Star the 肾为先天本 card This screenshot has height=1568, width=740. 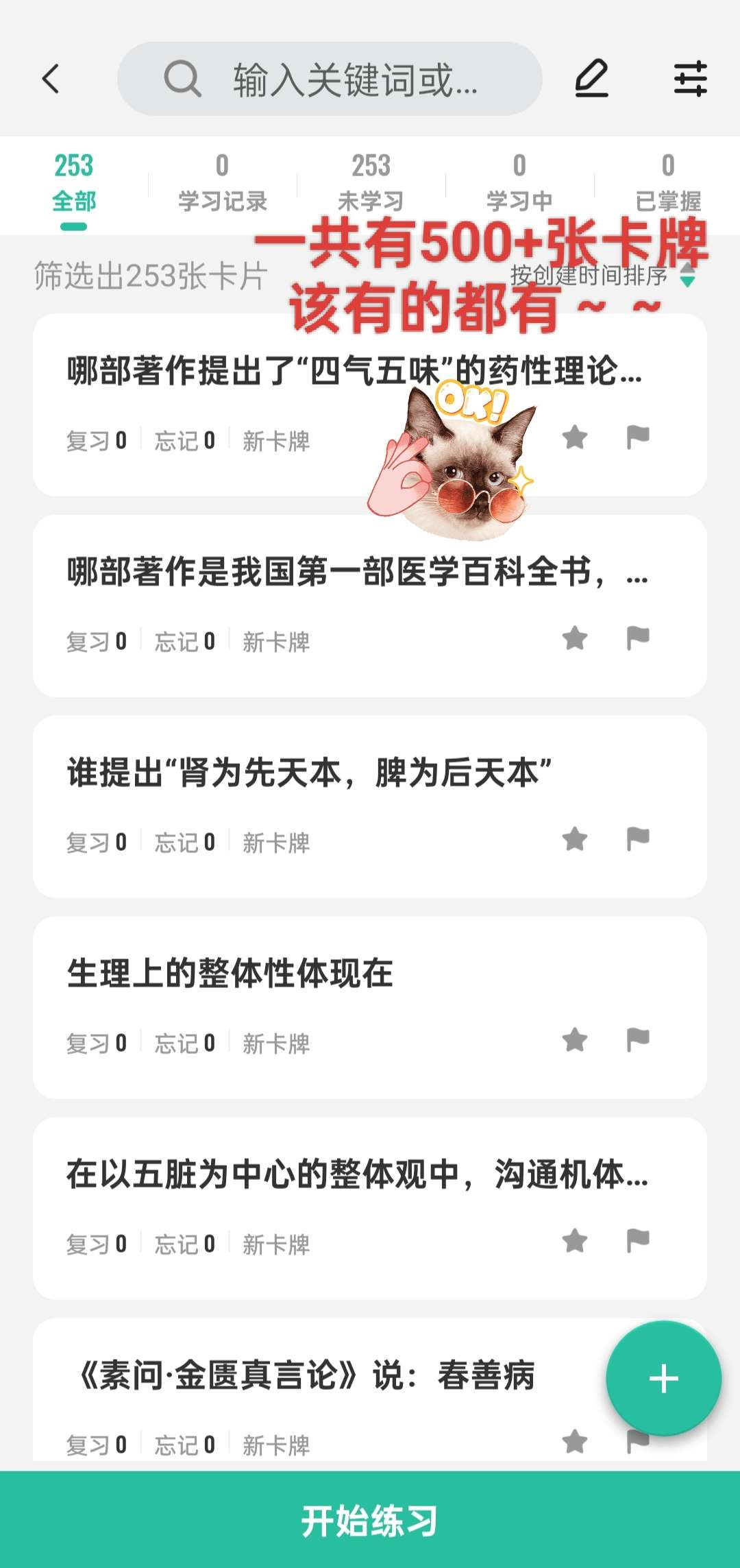[575, 839]
